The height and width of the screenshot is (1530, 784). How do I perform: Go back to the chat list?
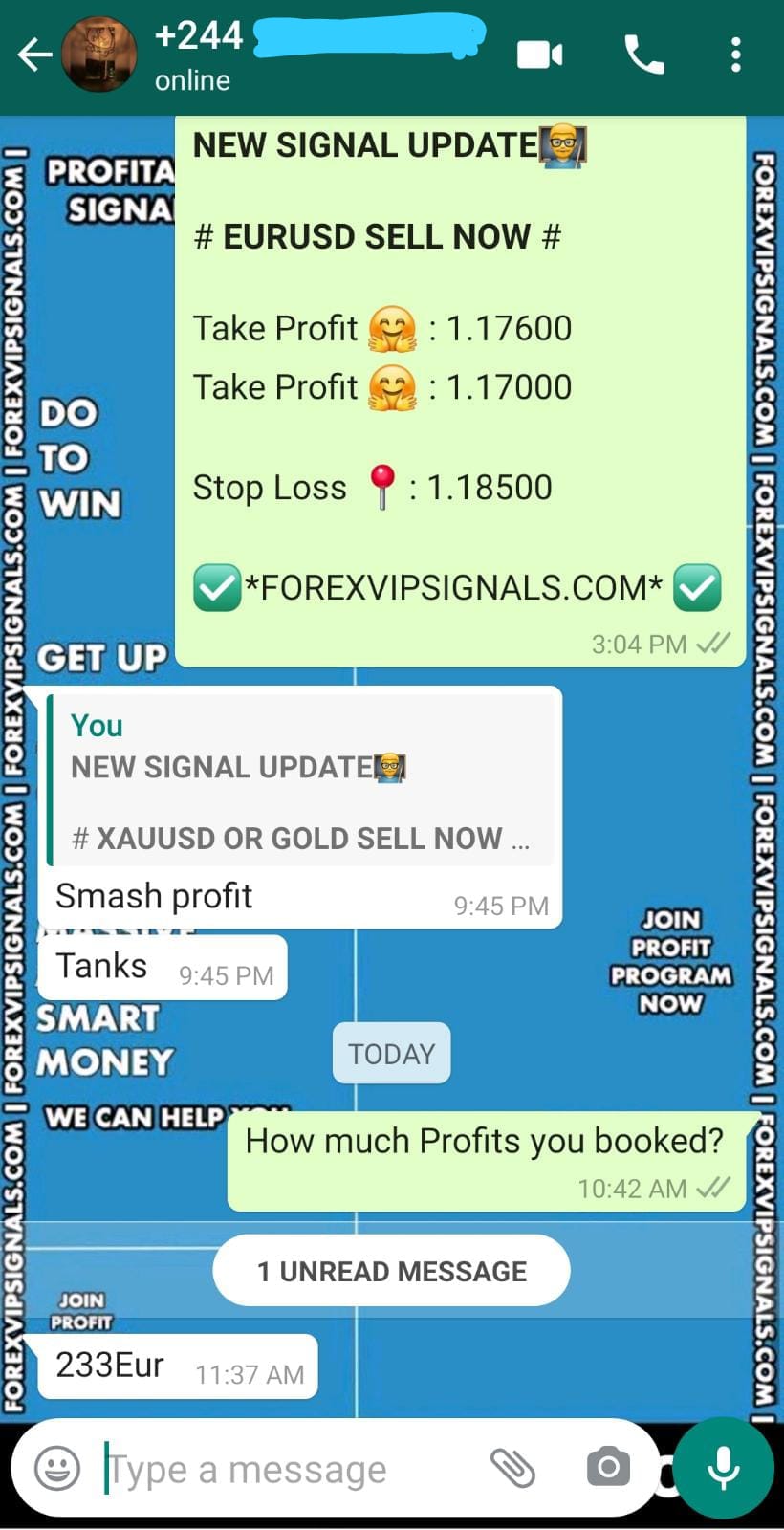(x=34, y=55)
